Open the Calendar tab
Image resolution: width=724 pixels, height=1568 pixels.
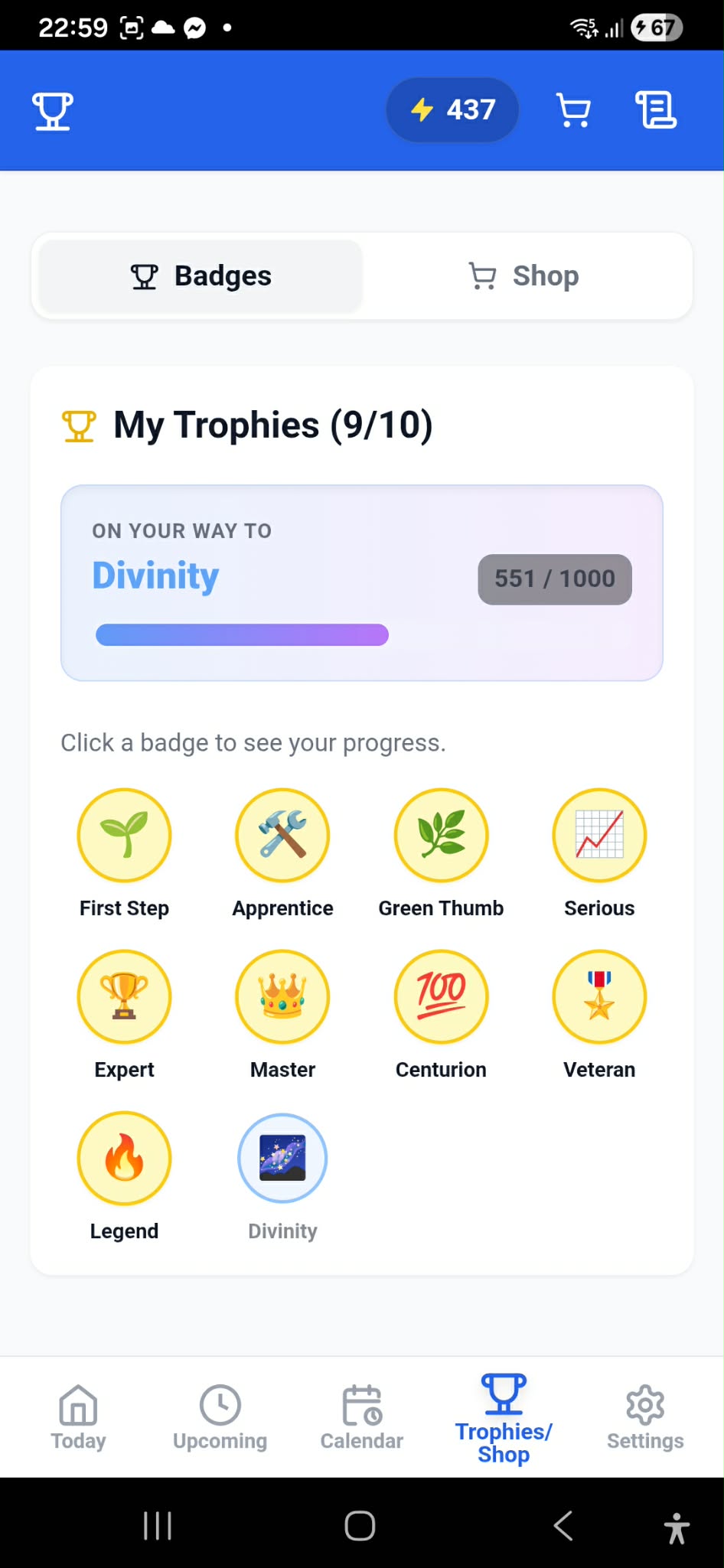coord(361,1417)
